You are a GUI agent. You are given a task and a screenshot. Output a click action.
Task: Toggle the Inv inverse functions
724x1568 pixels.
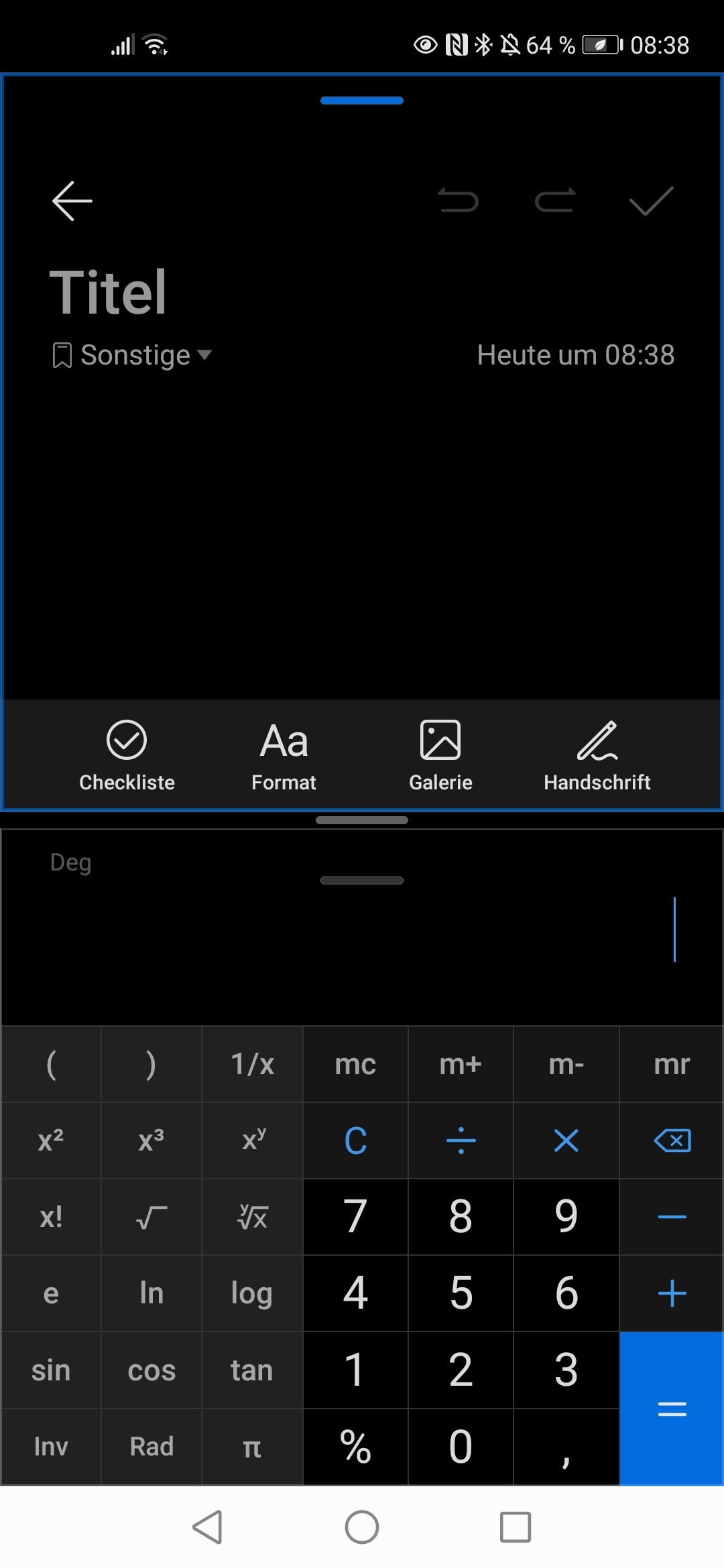point(51,1447)
